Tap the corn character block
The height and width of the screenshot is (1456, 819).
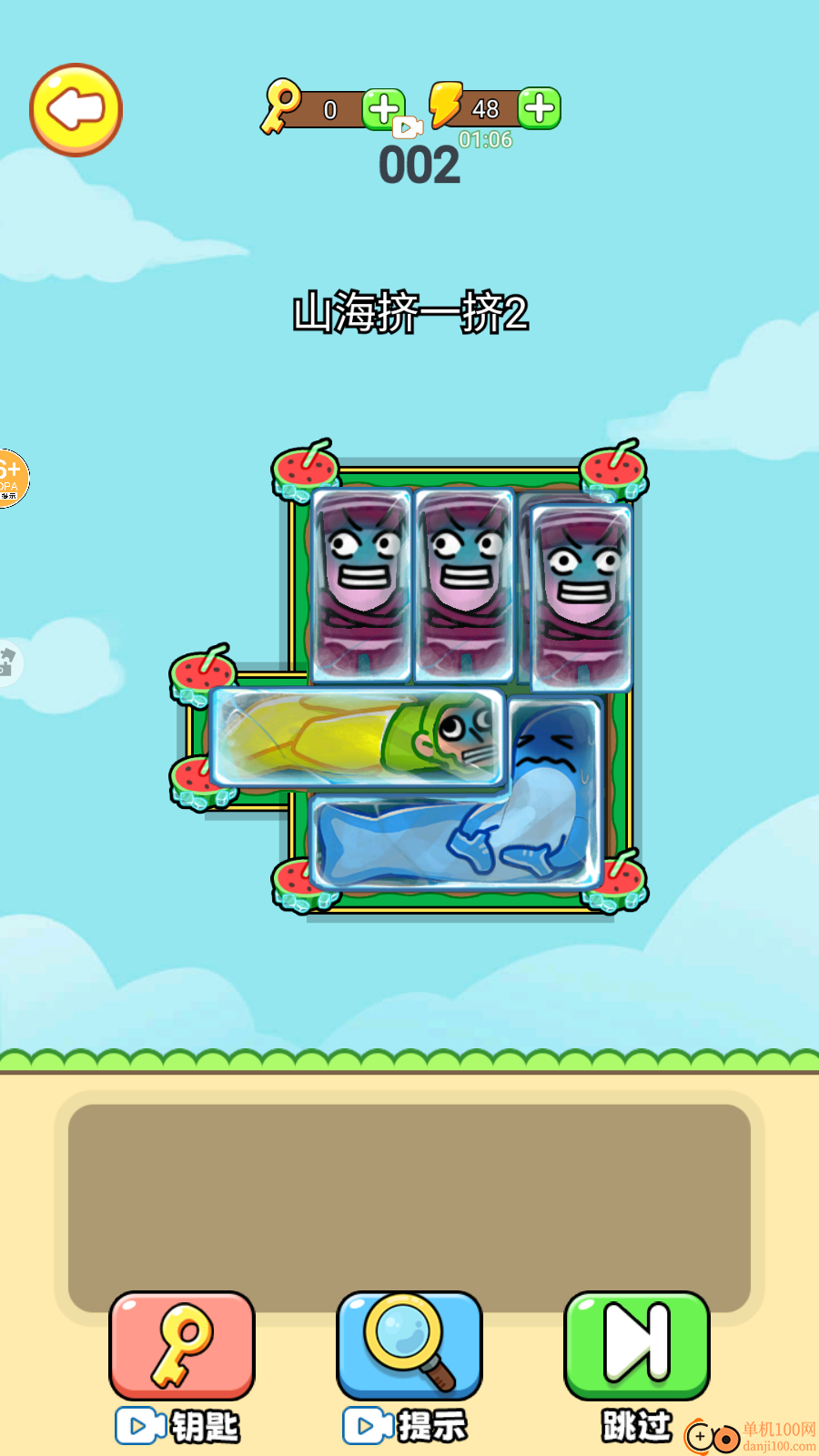click(357, 737)
